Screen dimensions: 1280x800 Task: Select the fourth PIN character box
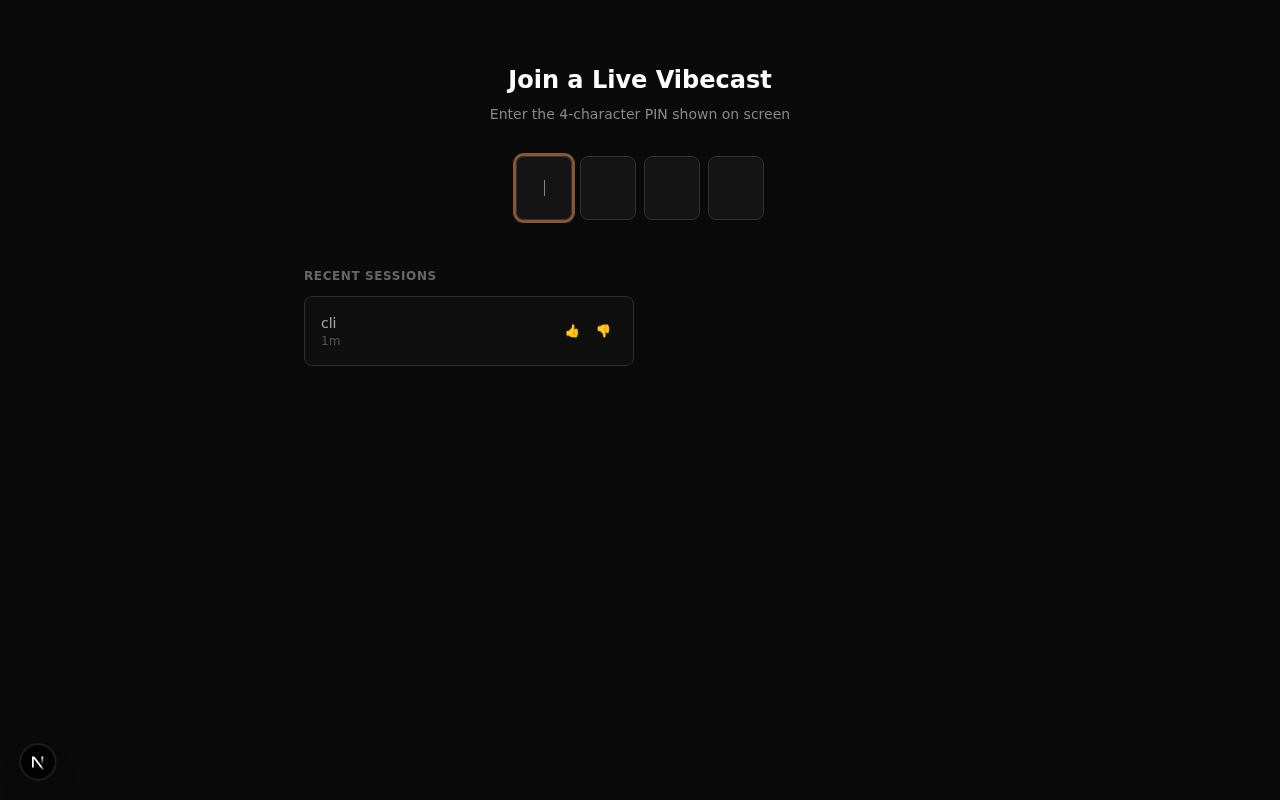tap(736, 188)
